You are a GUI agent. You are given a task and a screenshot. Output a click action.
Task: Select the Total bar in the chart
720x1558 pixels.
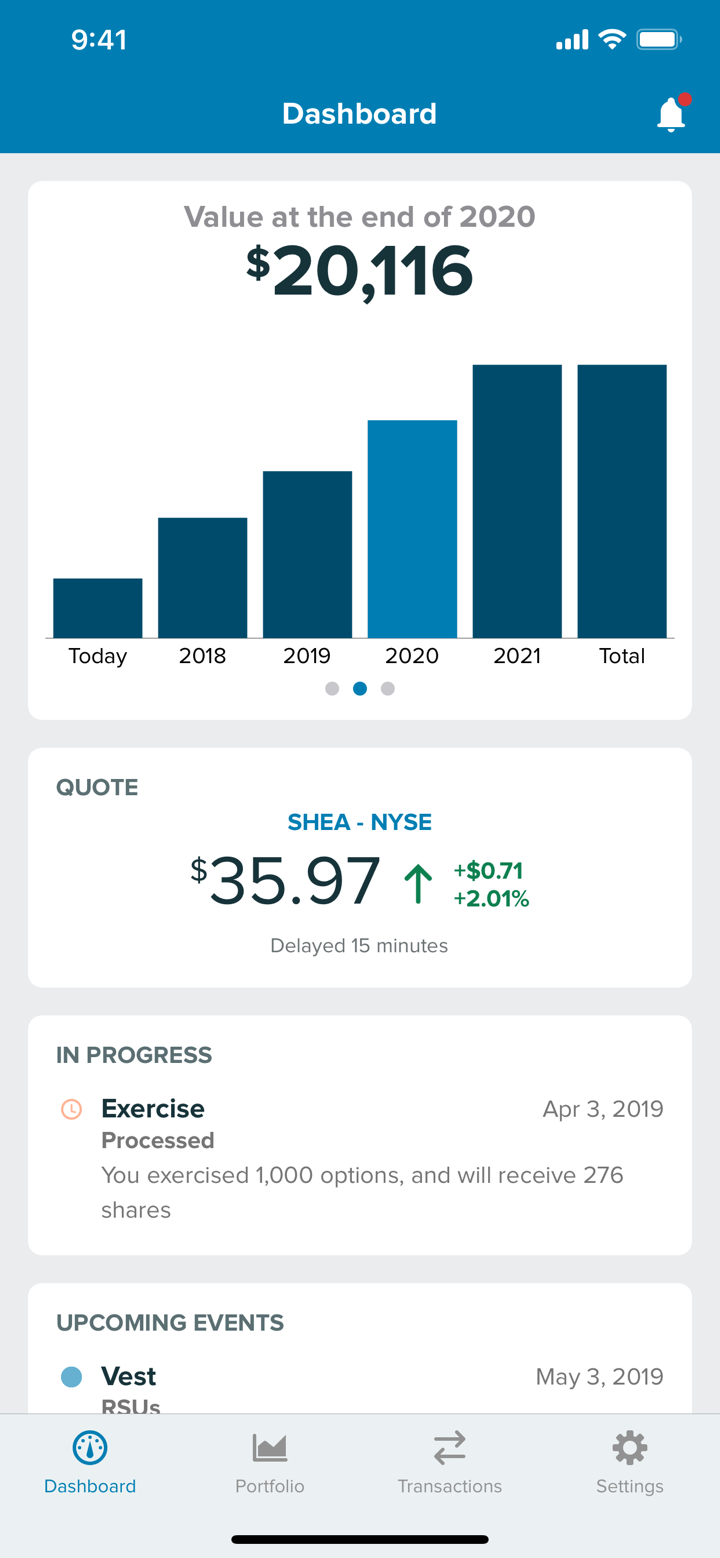622,500
